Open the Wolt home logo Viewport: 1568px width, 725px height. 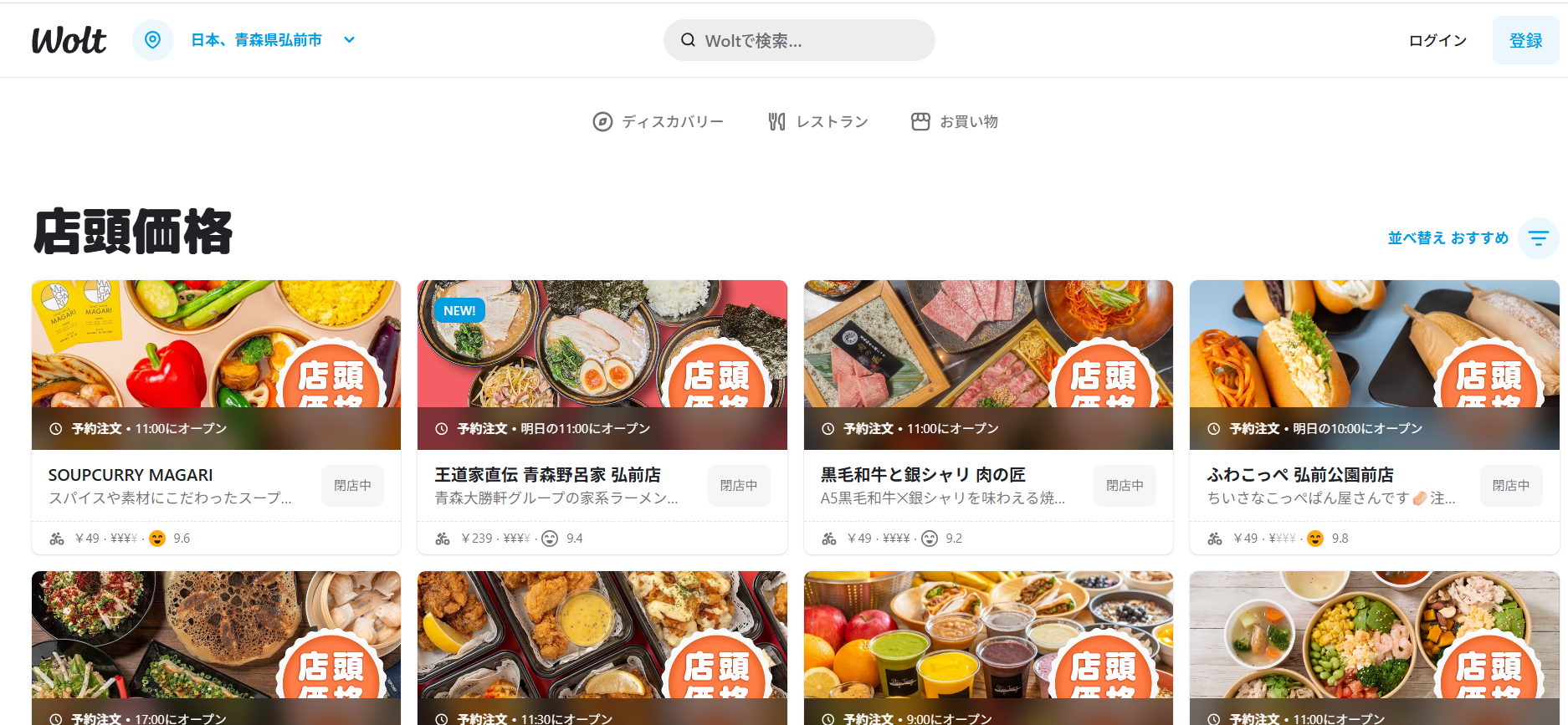[69, 40]
